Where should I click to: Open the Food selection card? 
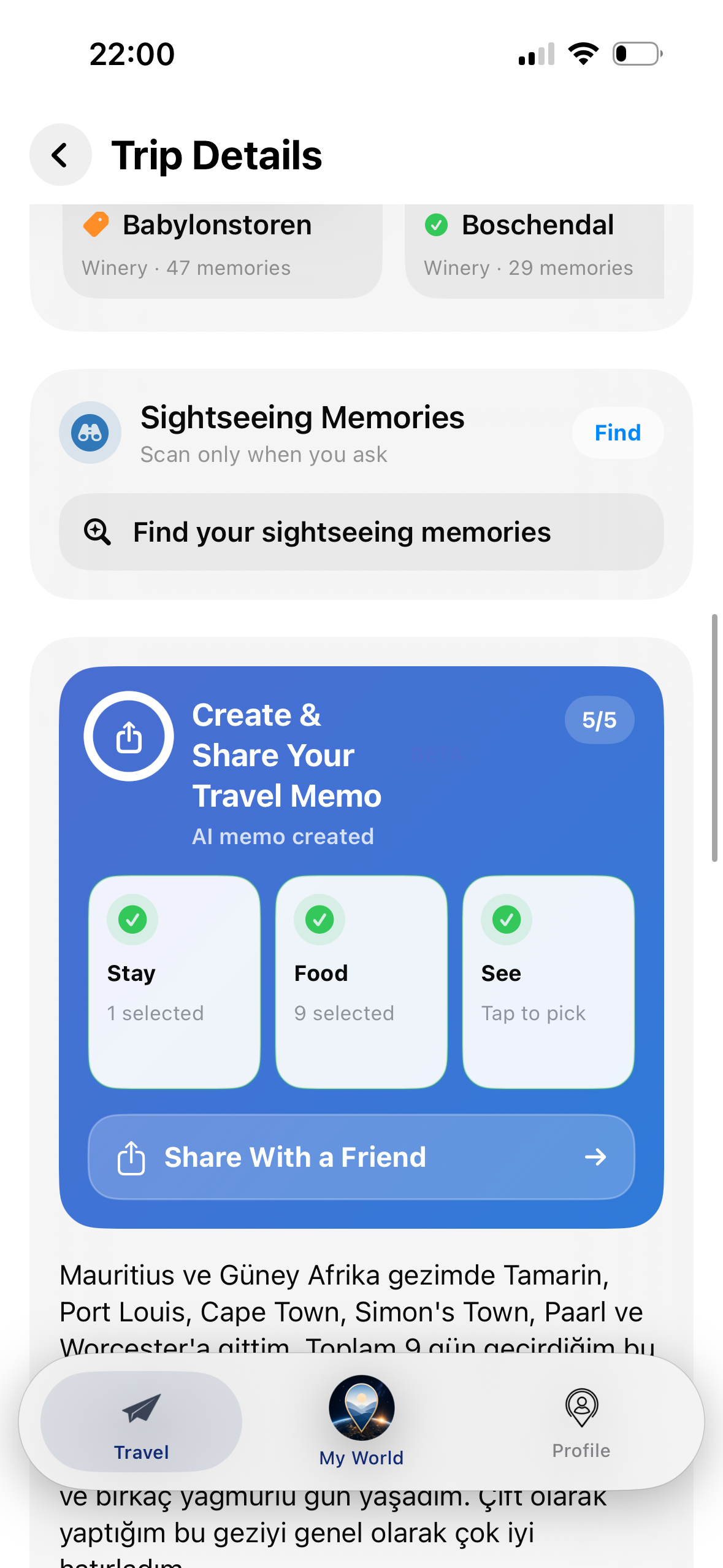coord(361,982)
